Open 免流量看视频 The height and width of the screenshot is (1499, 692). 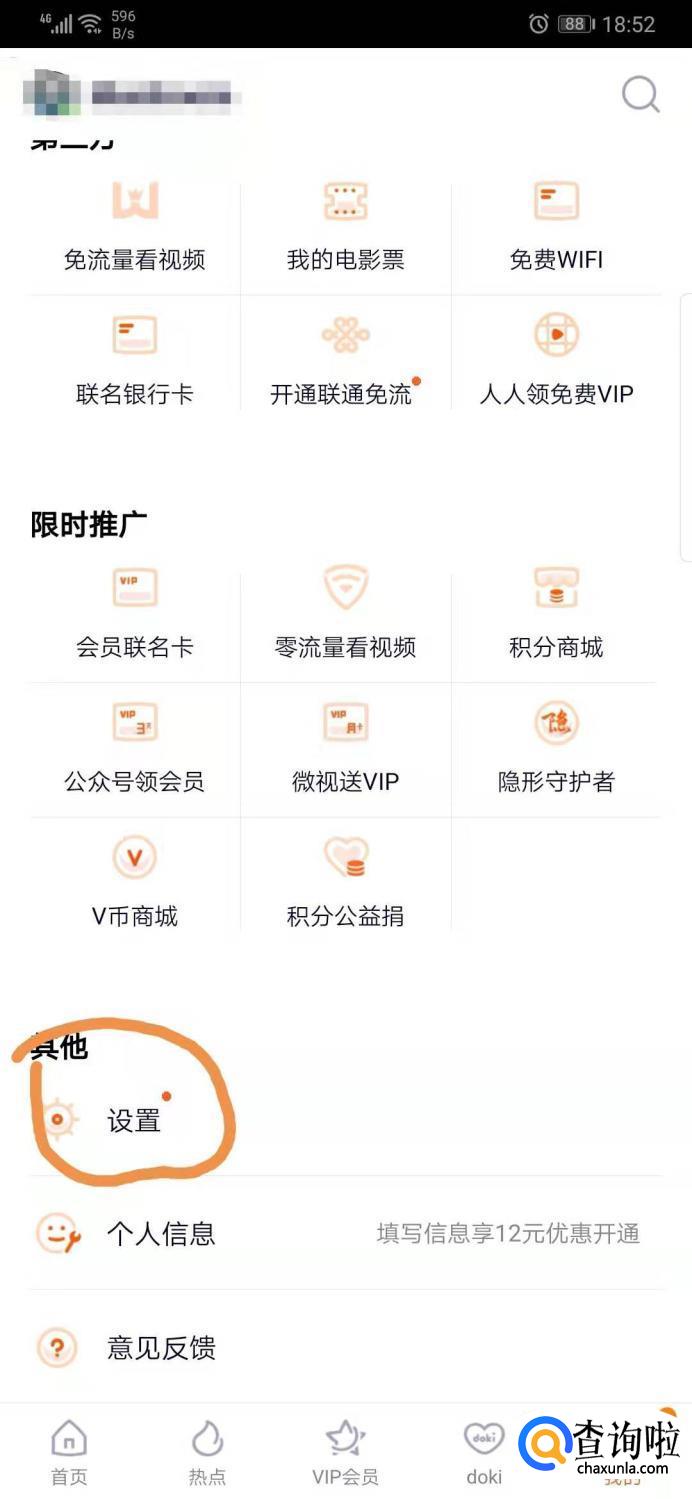[x=135, y=228]
